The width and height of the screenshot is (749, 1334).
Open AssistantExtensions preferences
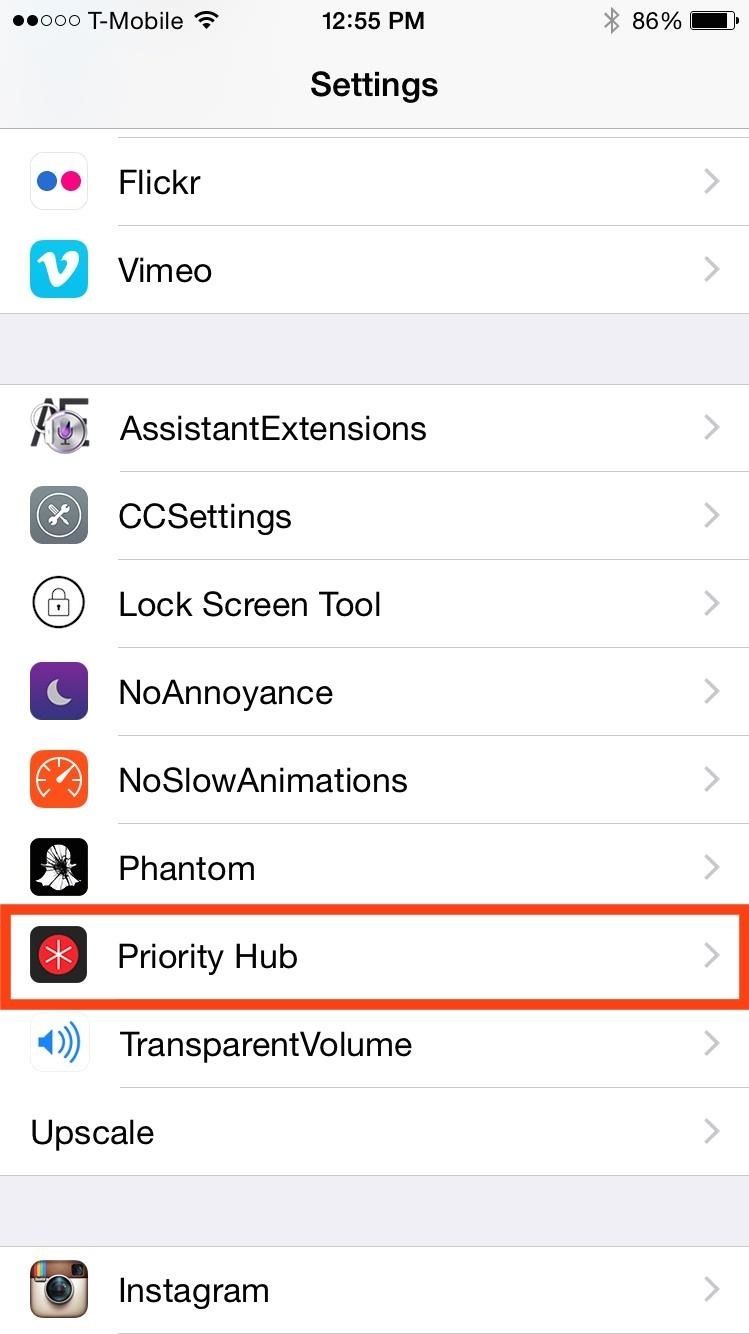click(x=374, y=428)
